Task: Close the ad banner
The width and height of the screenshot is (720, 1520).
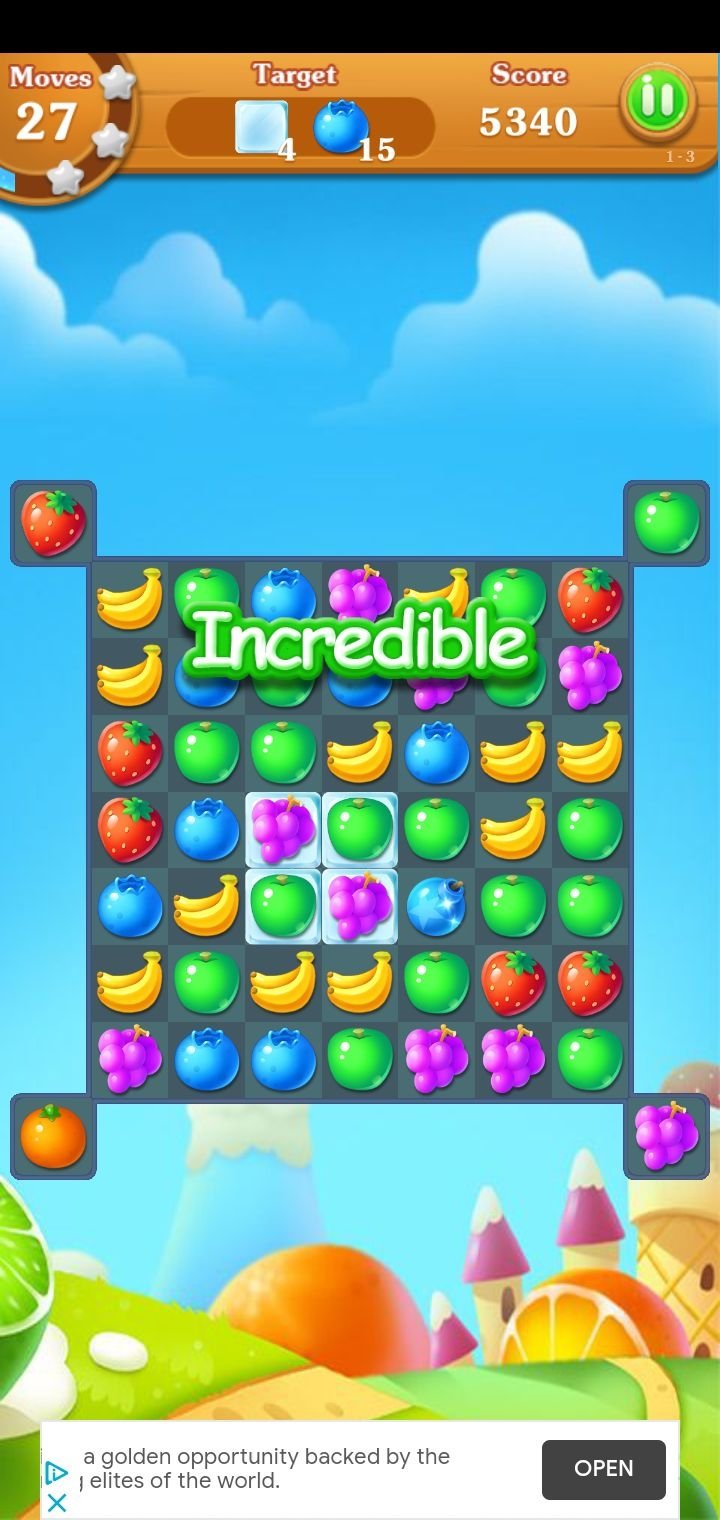Action: (x=57, y=1502)
